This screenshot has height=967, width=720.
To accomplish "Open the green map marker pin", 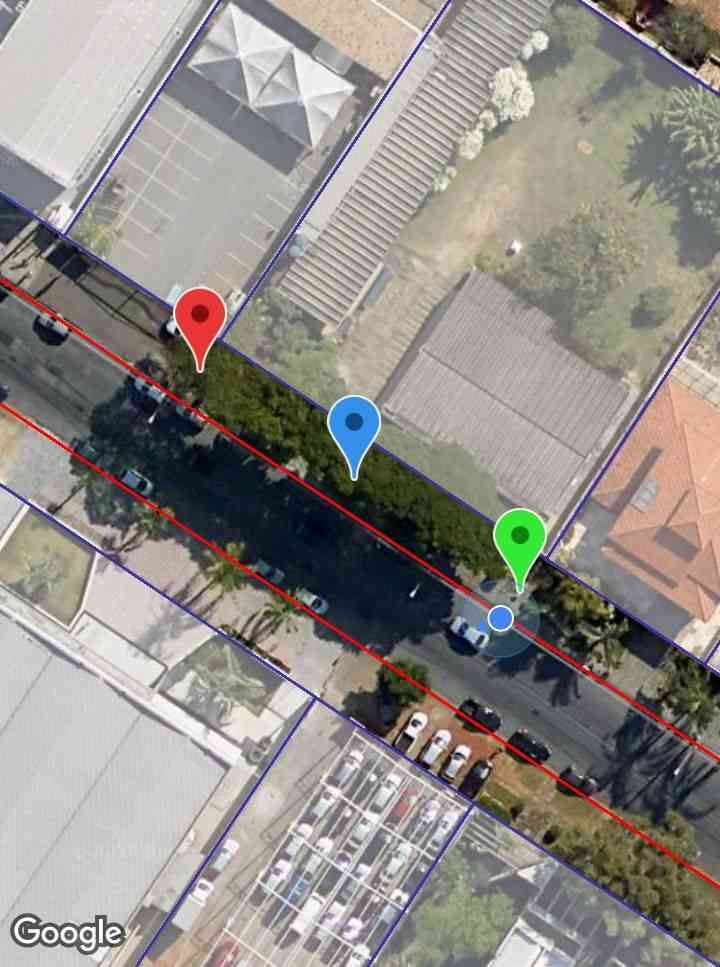I will click(x=519, y=538).
